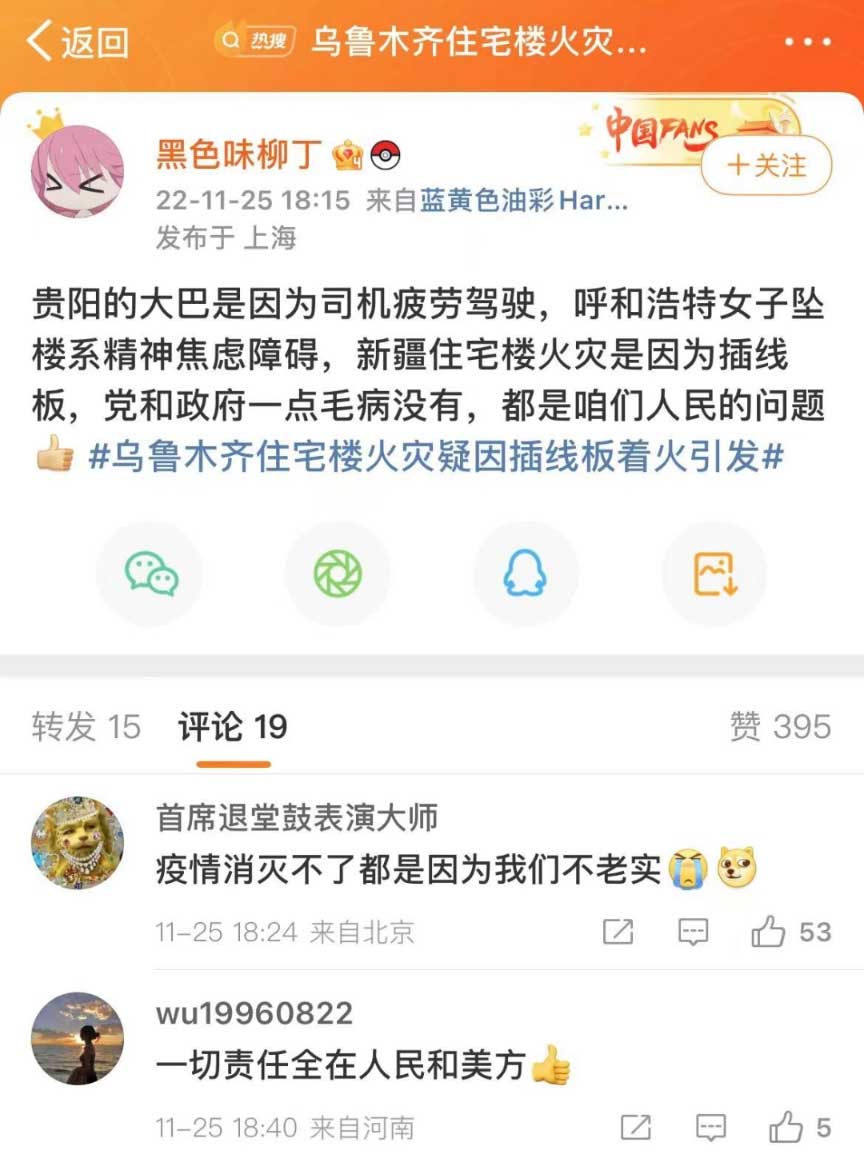Switch to the 转发 15 tab

tap(86, 727)
